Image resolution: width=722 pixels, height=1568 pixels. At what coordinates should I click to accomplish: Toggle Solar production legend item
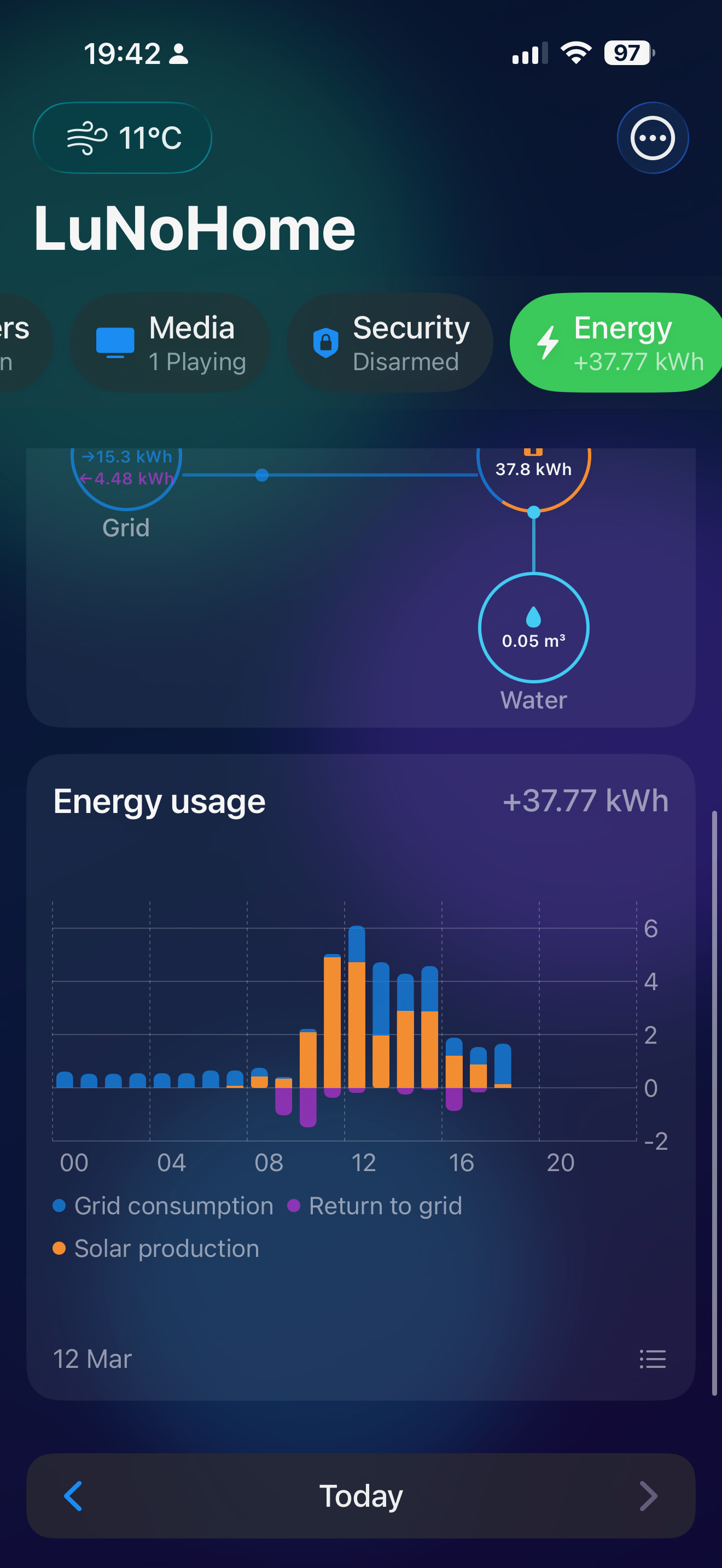tap(156, 1248)
